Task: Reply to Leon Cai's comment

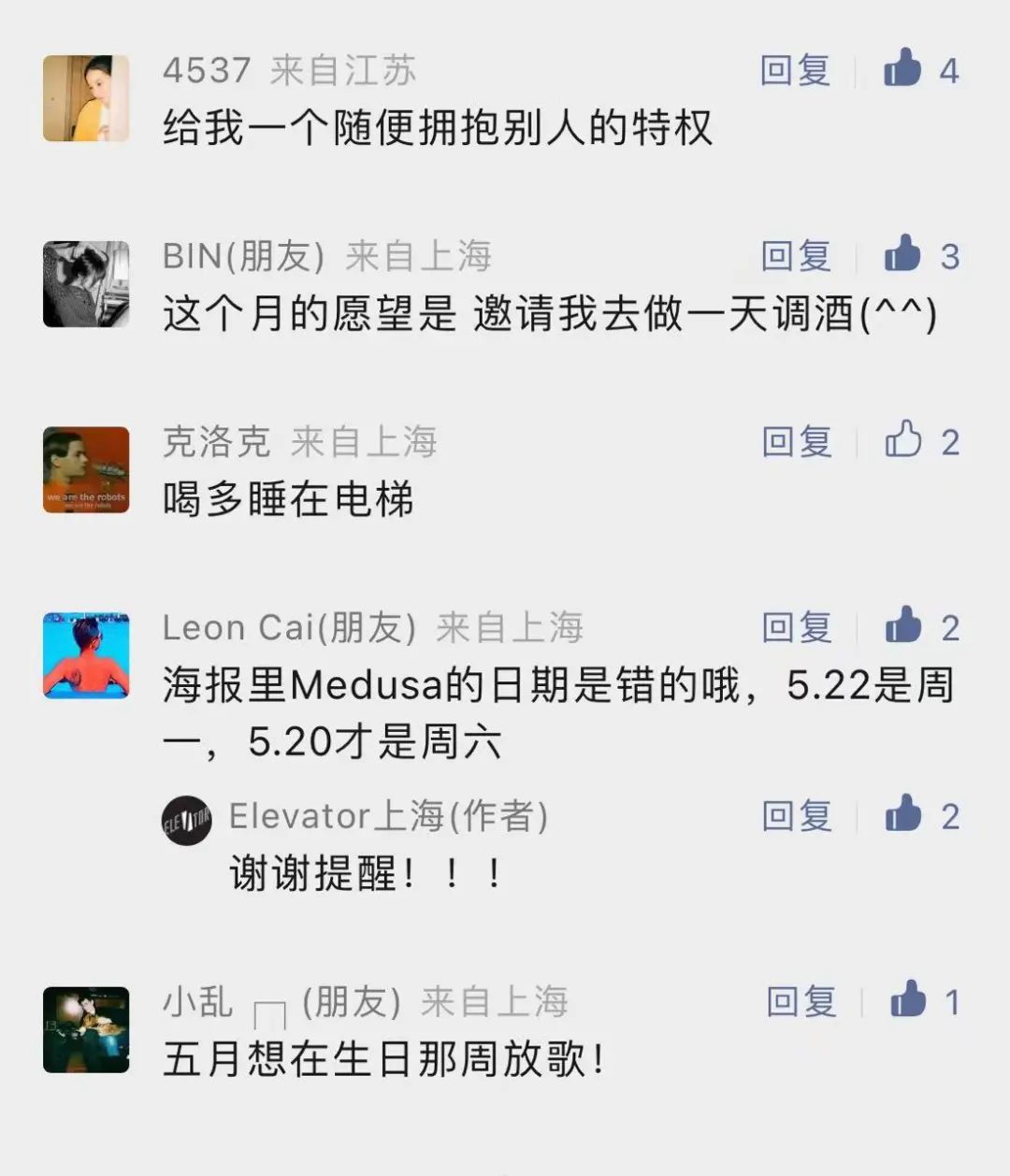Action: [796, 627]
